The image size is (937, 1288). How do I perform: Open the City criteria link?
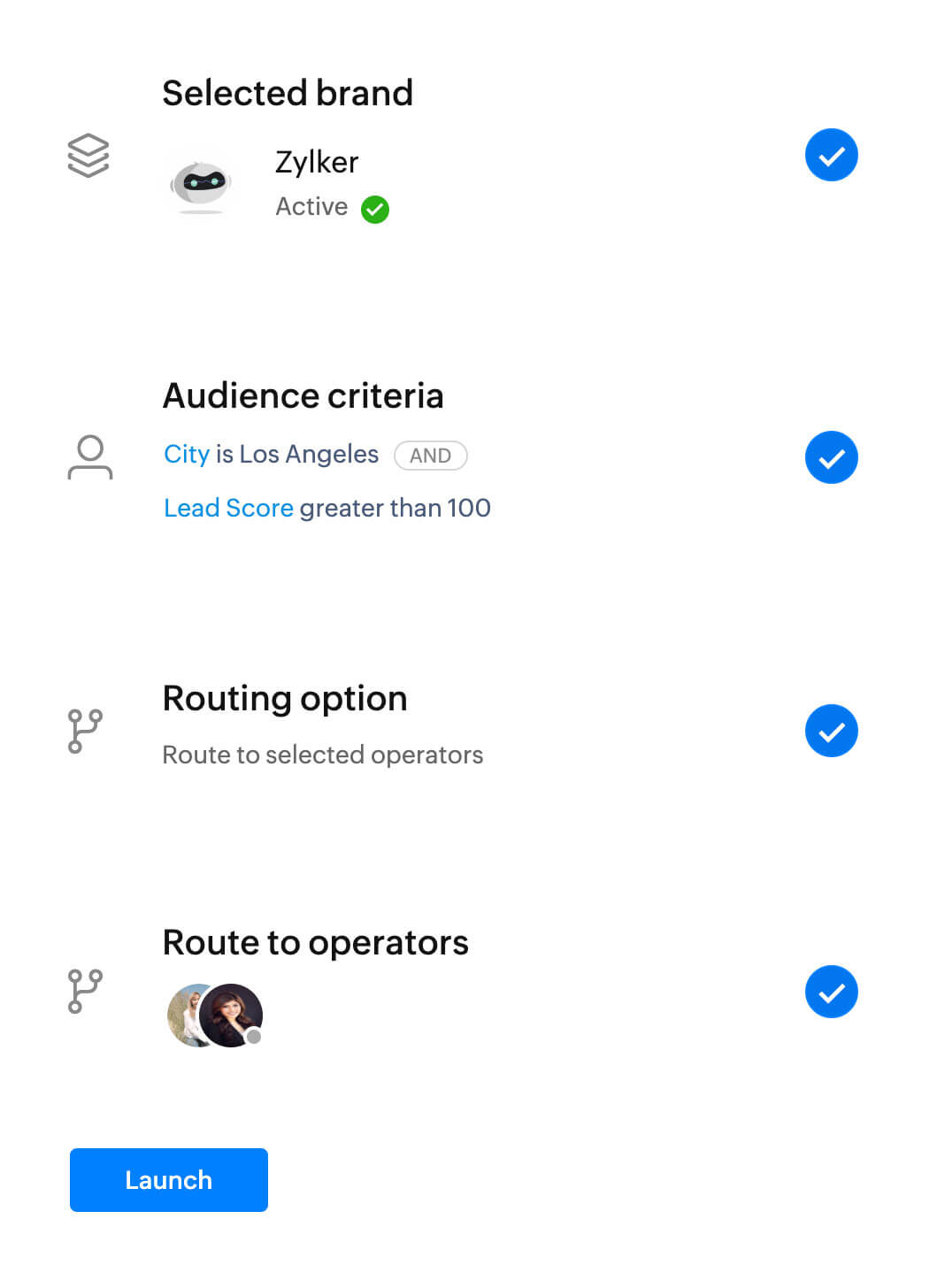coord(185,454)
